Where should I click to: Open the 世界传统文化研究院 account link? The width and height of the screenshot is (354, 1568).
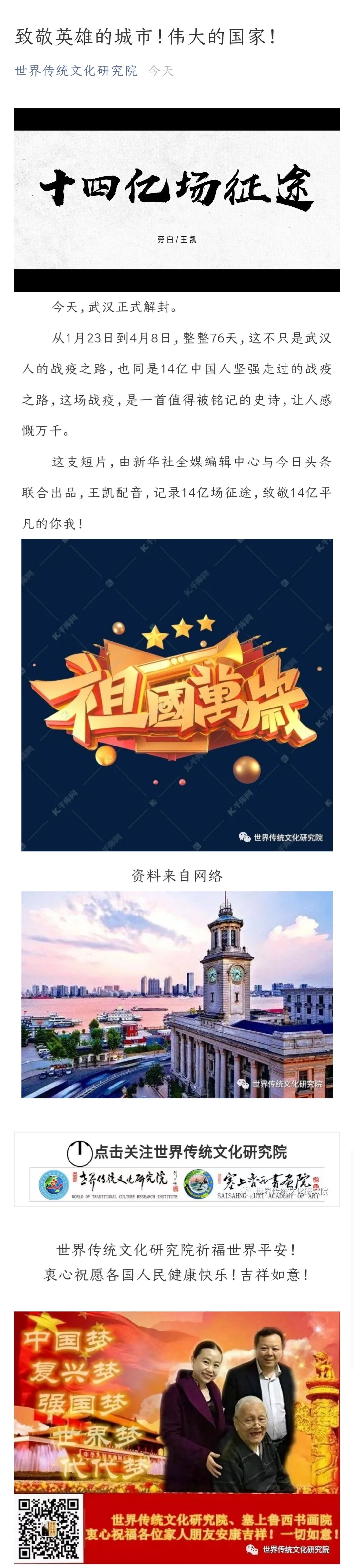[75, 71]
